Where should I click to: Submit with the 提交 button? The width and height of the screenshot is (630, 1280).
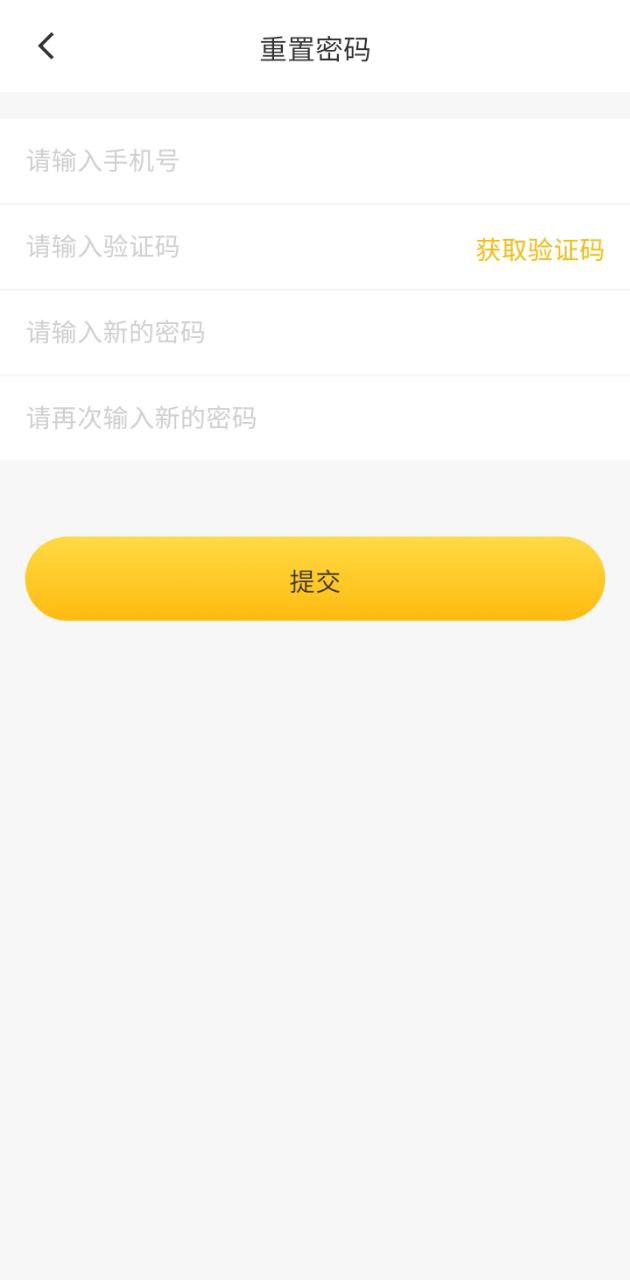tap(315, 579)
